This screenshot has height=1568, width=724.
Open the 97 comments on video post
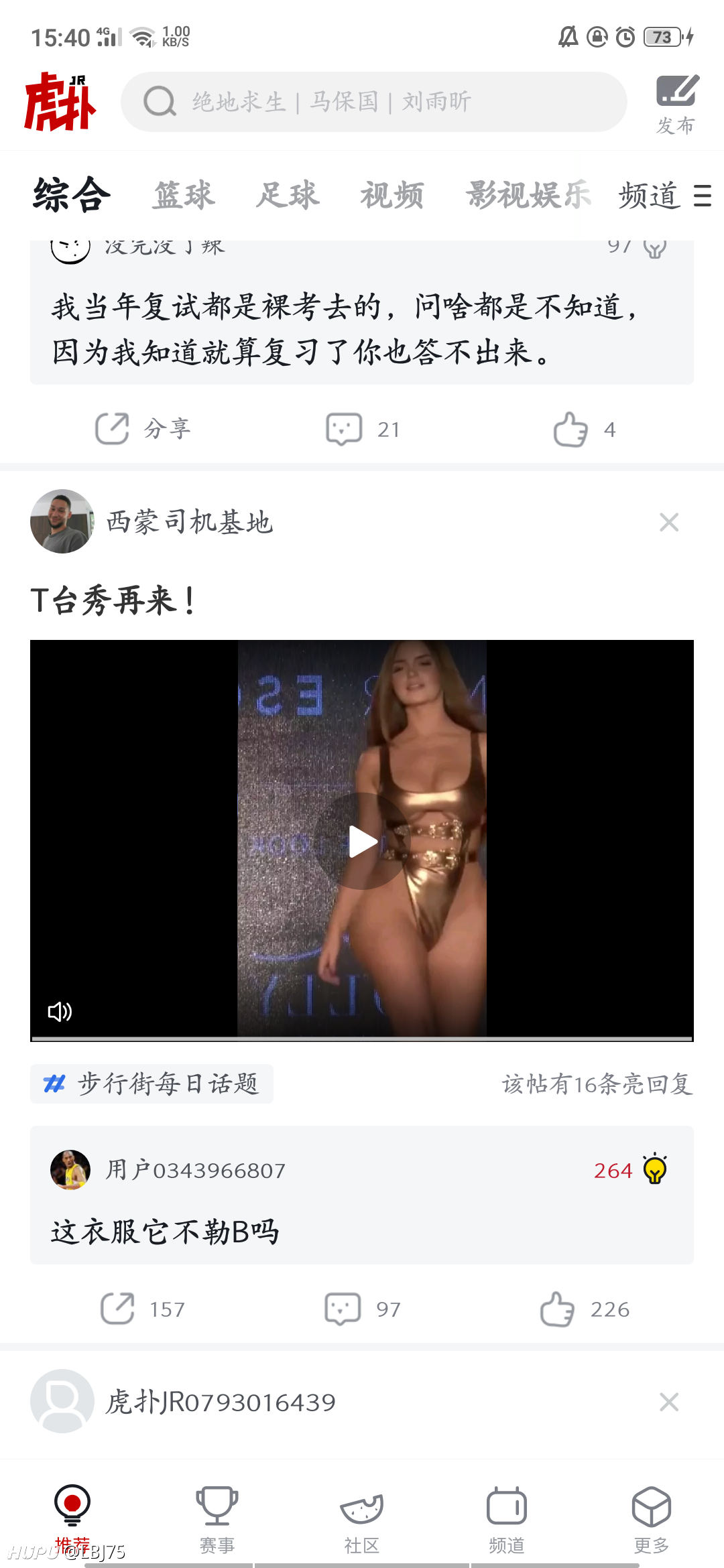(363, 1309)
